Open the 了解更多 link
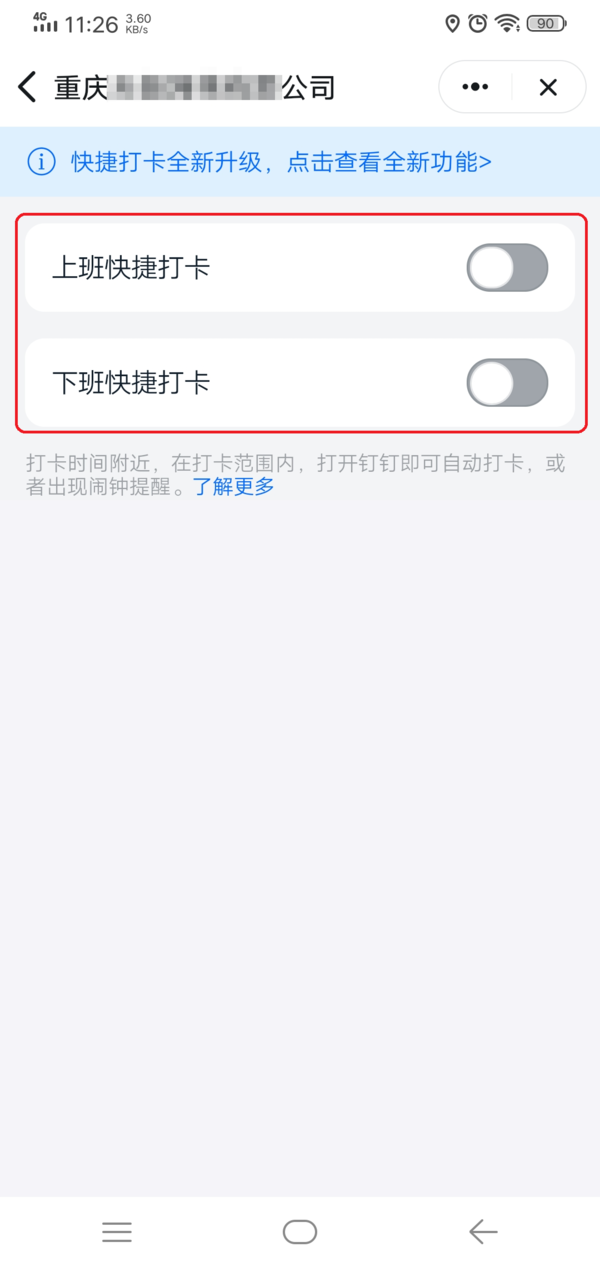The height and width of the screenshot is (1267, 600). [234, 487]
